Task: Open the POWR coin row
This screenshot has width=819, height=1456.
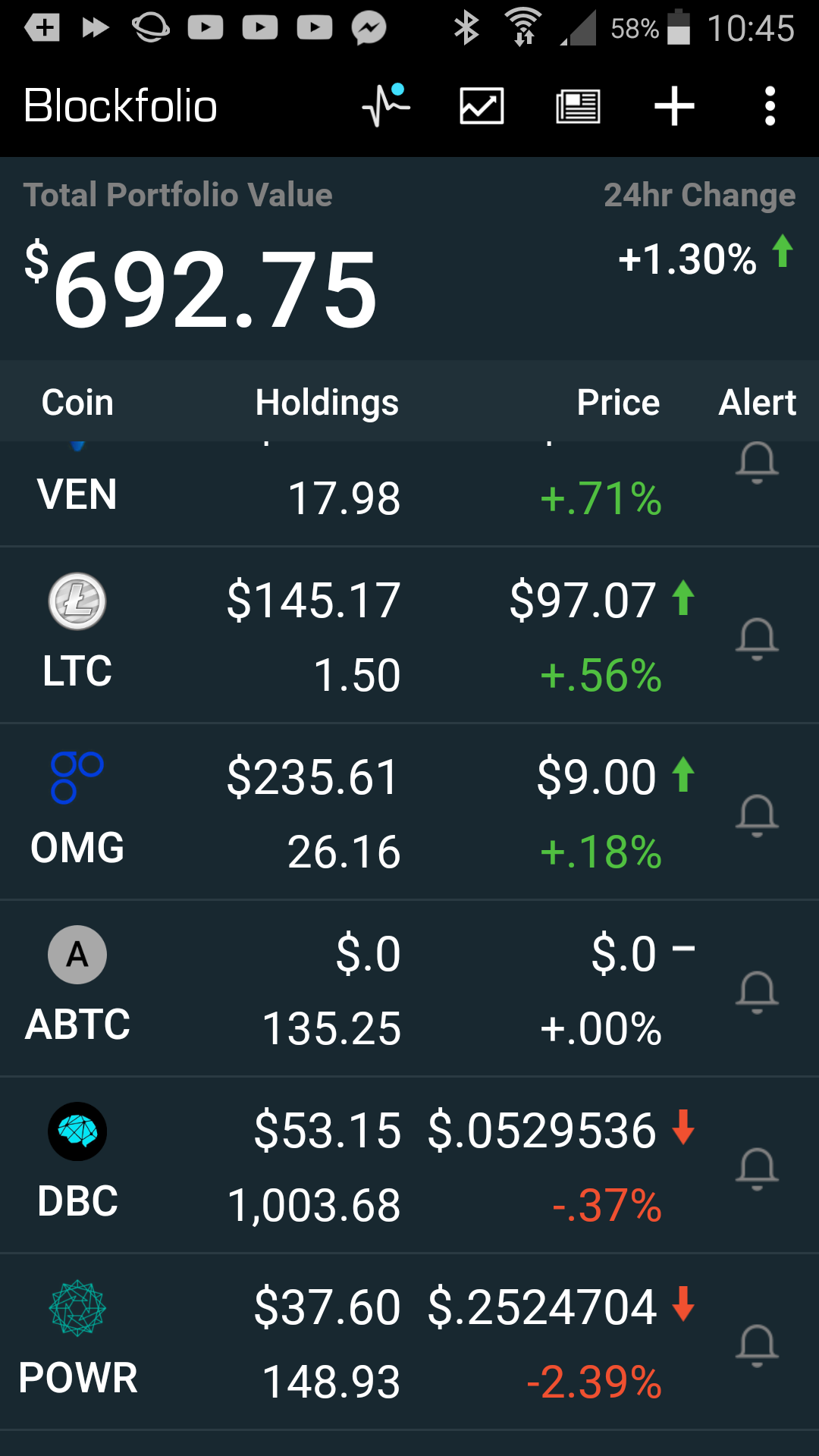Action: [x=409, y=1342]
